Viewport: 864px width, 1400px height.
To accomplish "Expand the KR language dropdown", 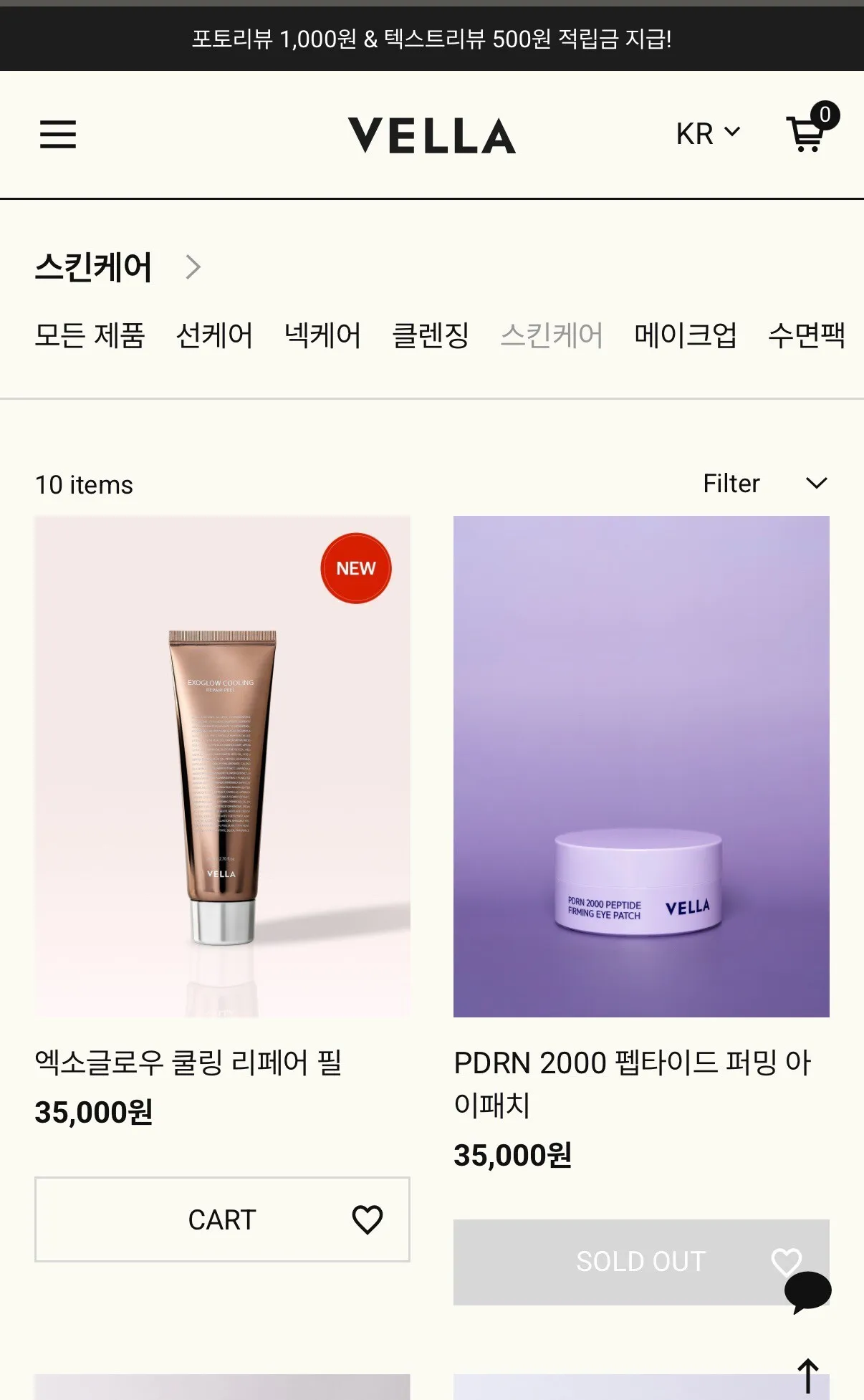I will 708,134.
